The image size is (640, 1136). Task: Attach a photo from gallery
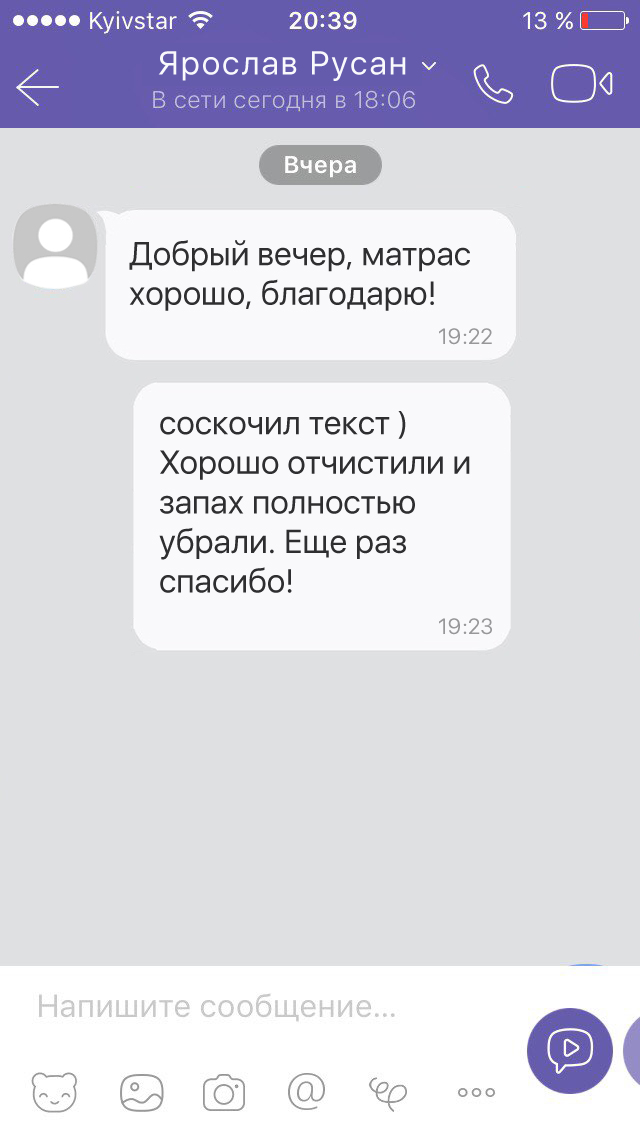(x=141, y=1092)
